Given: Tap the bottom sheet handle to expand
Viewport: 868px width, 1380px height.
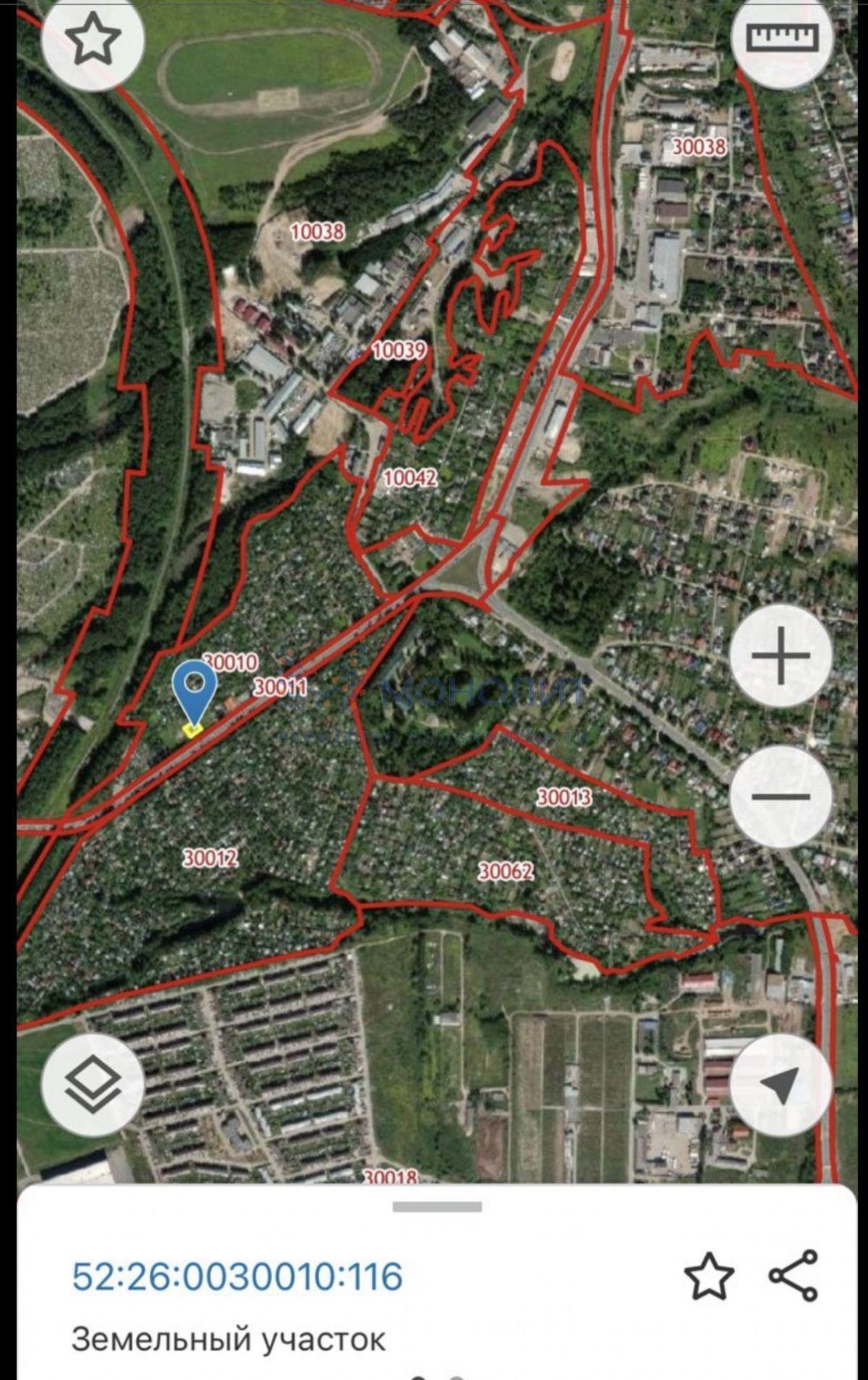Looking at the screenshot, I should 437,1207.
